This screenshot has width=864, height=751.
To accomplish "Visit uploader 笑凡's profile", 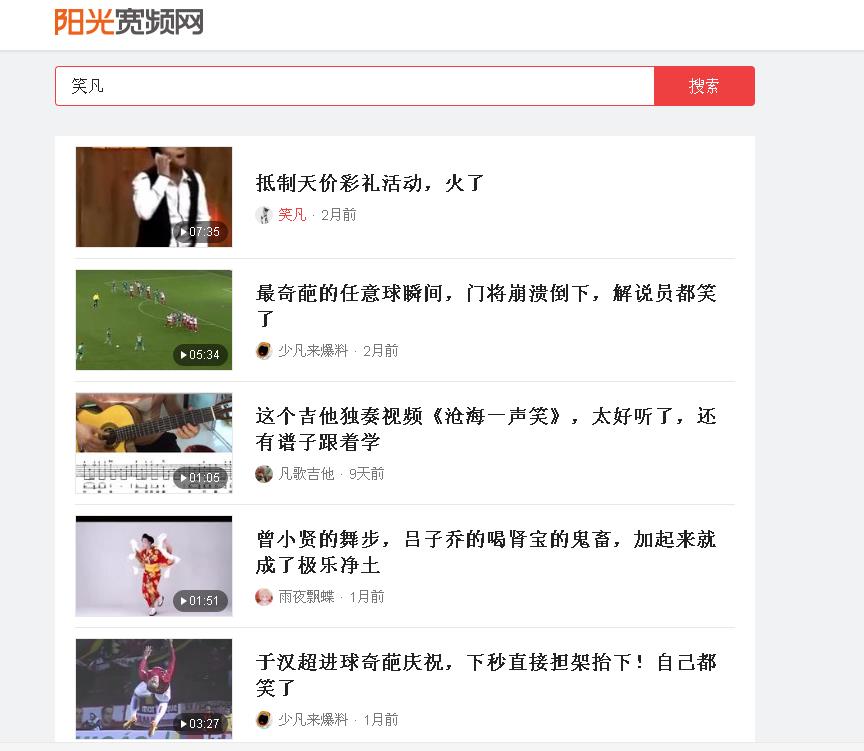I will pos(292,215).
